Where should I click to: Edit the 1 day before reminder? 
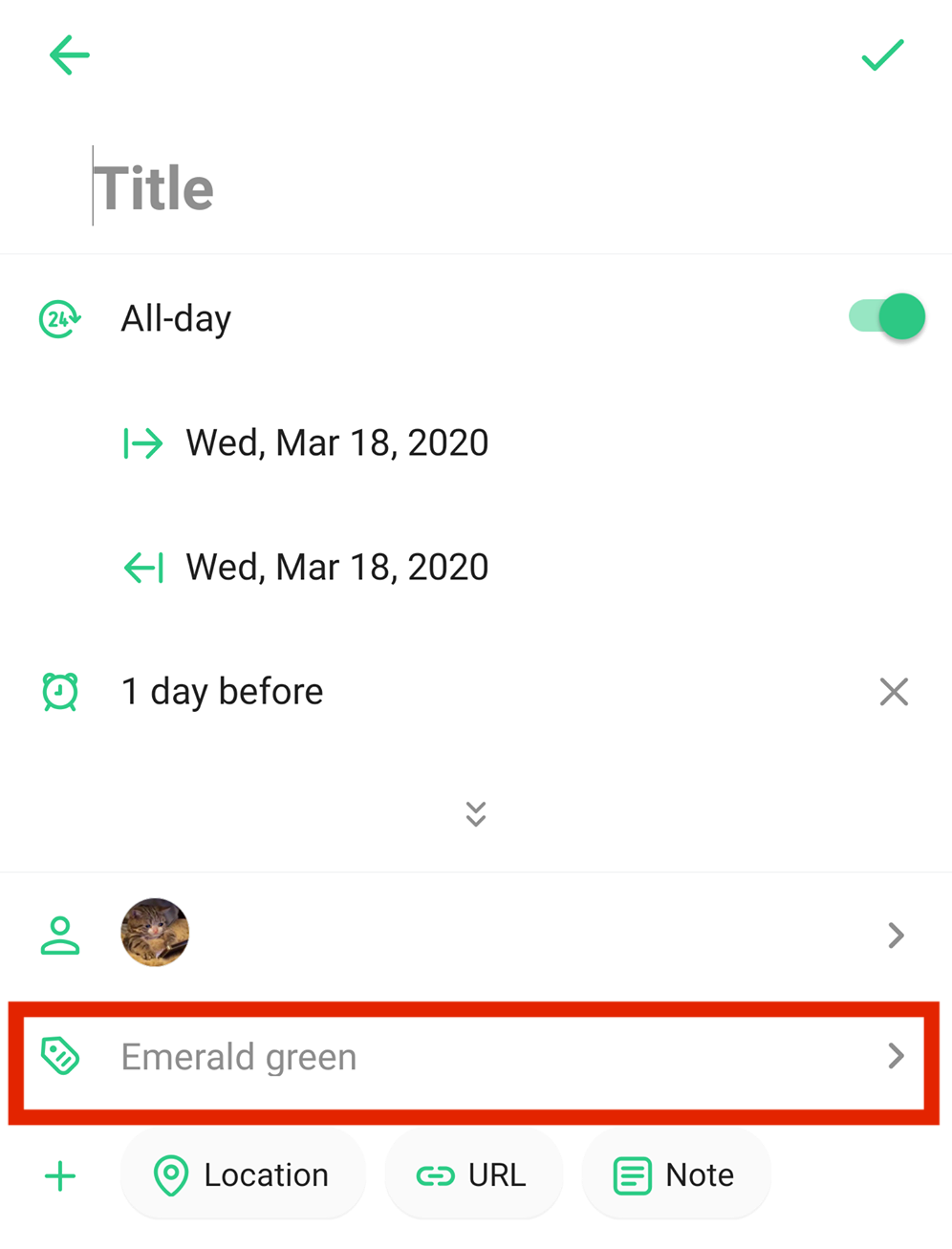coord(222,692)
